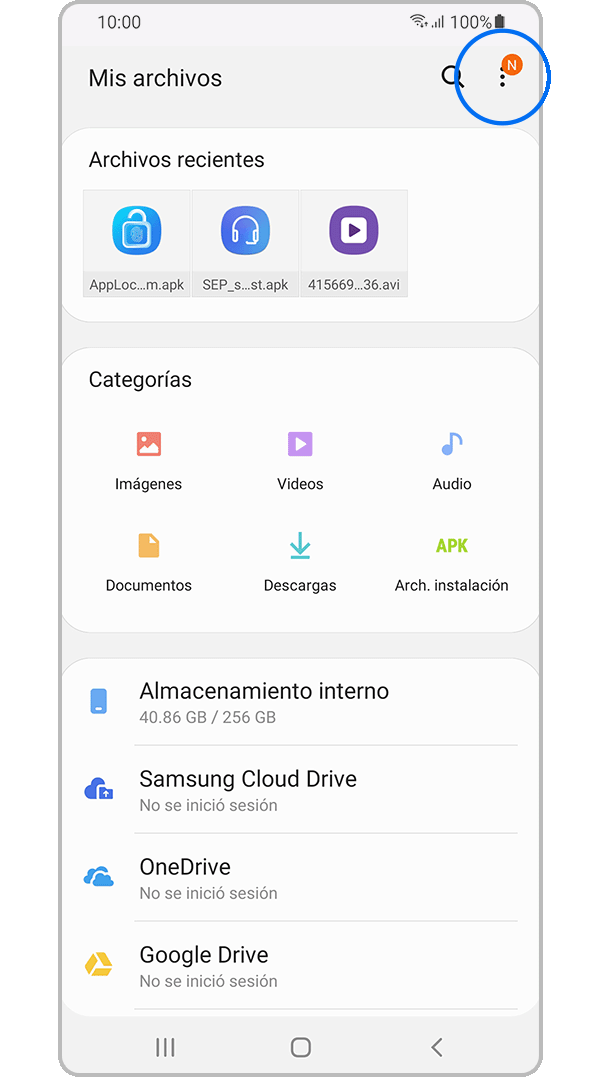Open Google Drive storage
The width and height of the screenshot is (600, 1077).
(x=300, y=966)
